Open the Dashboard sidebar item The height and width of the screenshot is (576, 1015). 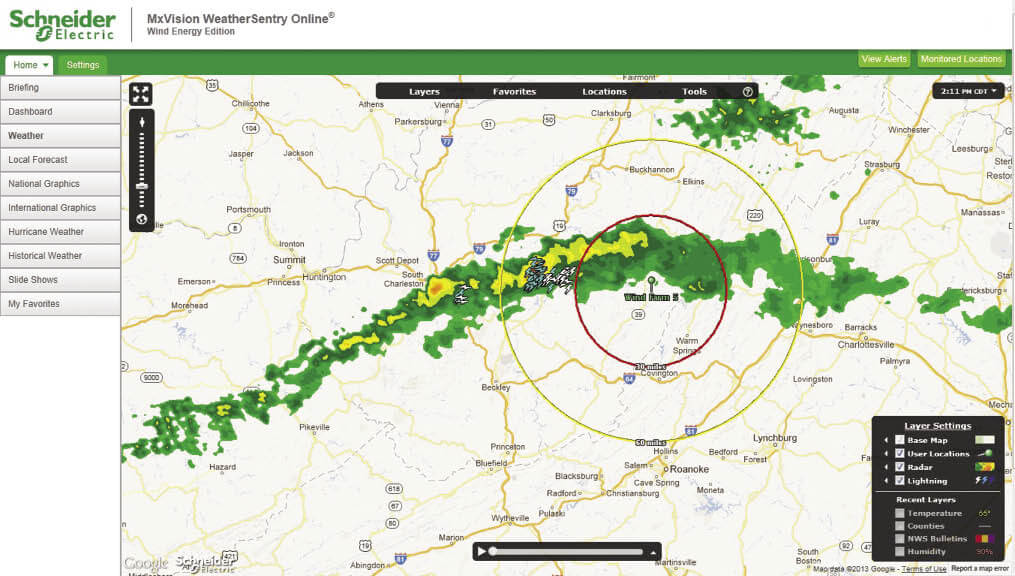coord(60,112)
